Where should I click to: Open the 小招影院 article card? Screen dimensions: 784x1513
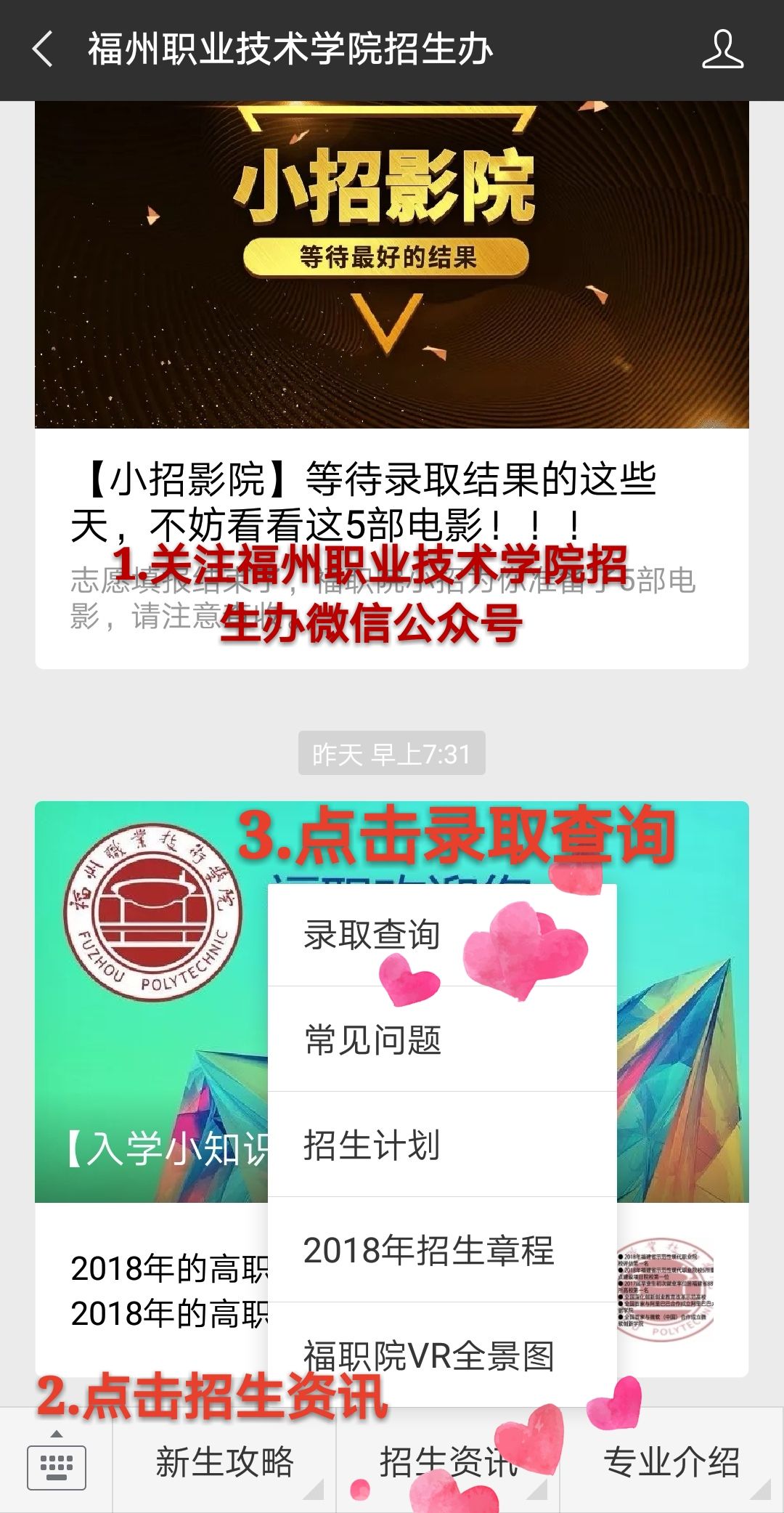tap(391, 385)
